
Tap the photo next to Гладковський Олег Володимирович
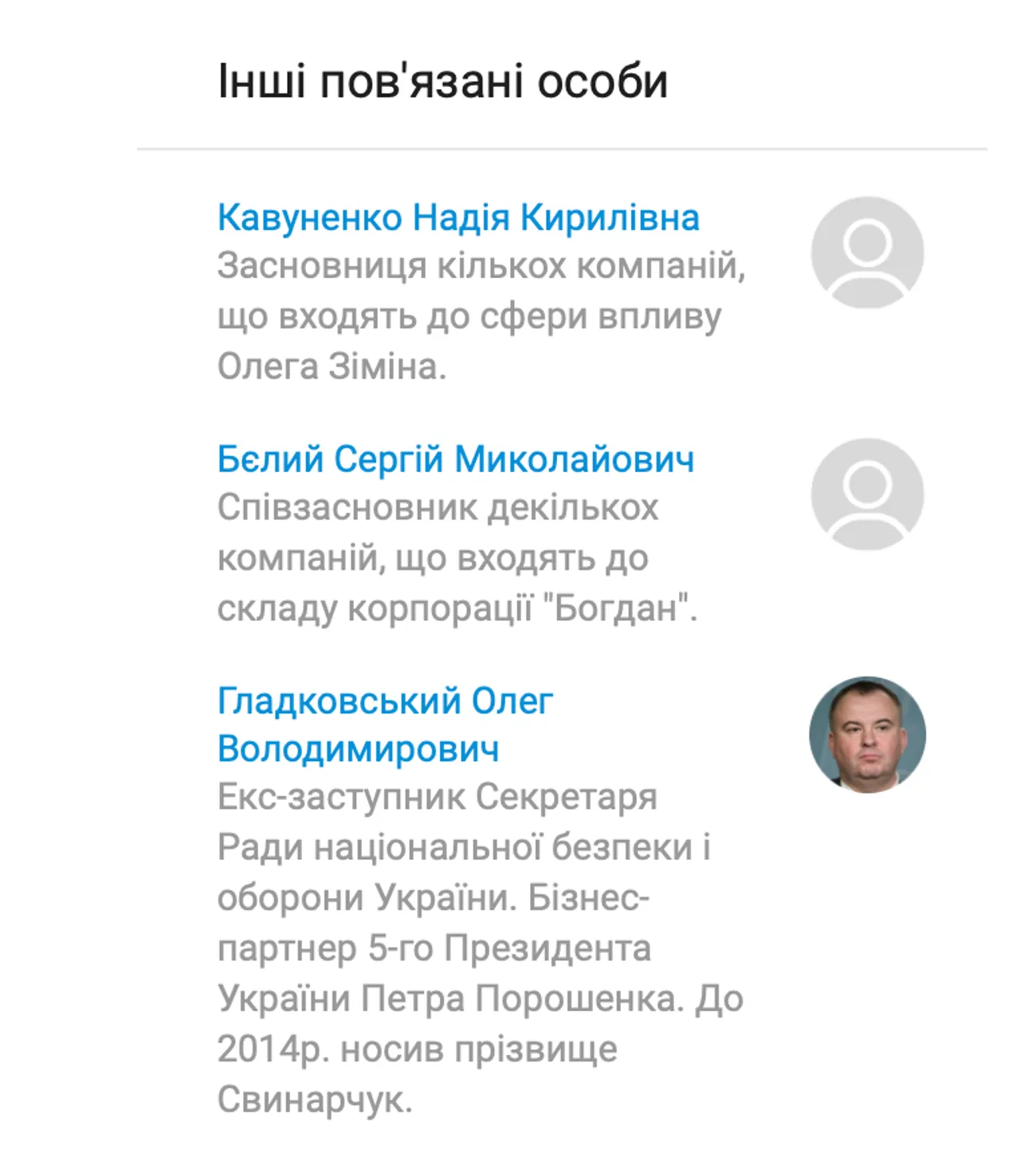pyautogui.click(x=867, y=735)
